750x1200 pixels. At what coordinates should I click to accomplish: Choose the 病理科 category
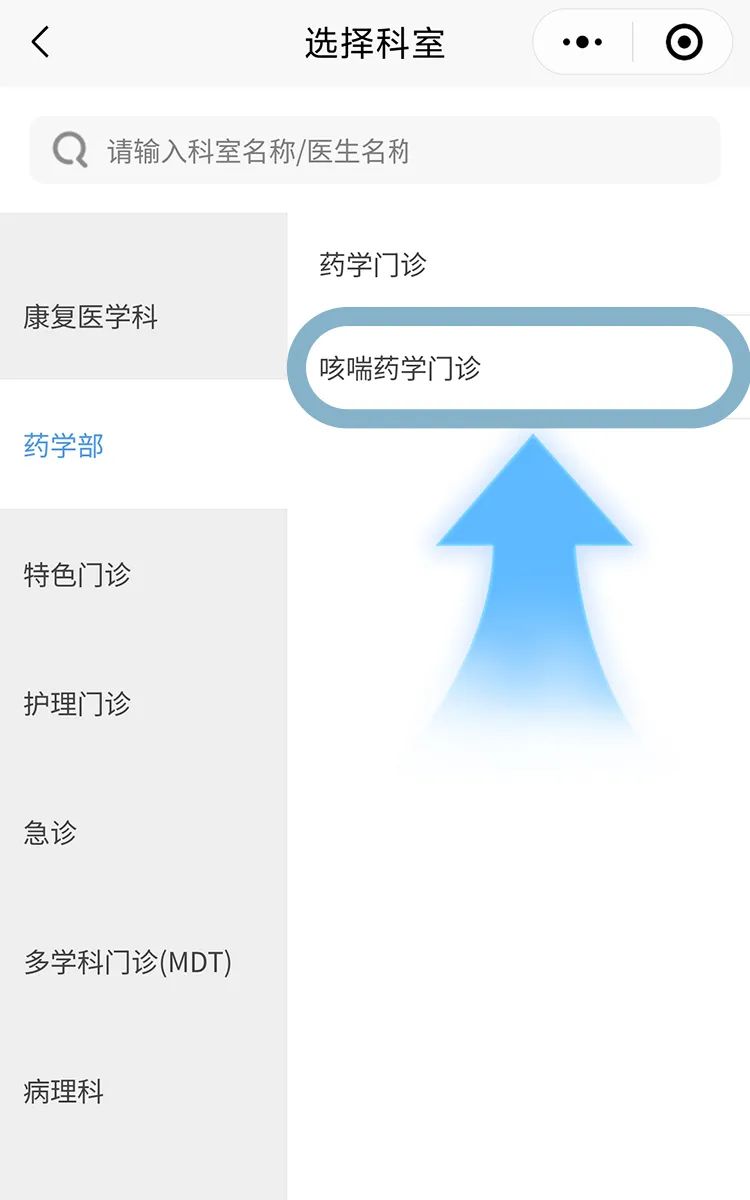(x=143, y=1091)
